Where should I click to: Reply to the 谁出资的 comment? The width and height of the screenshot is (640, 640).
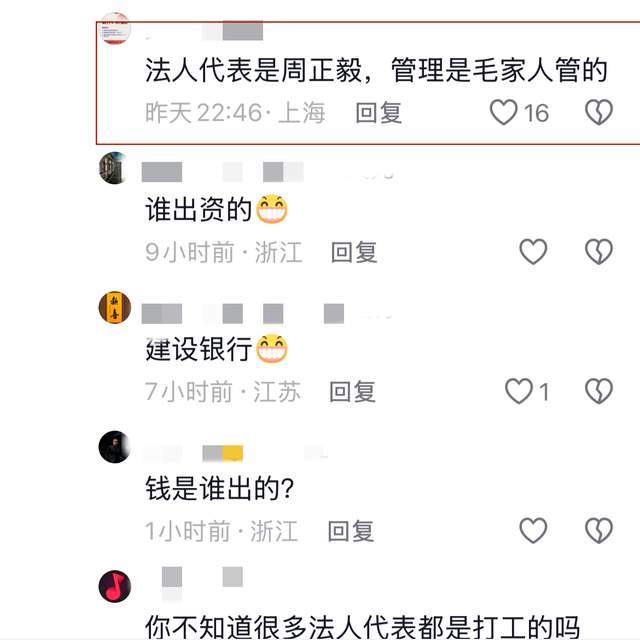point(354,252)
